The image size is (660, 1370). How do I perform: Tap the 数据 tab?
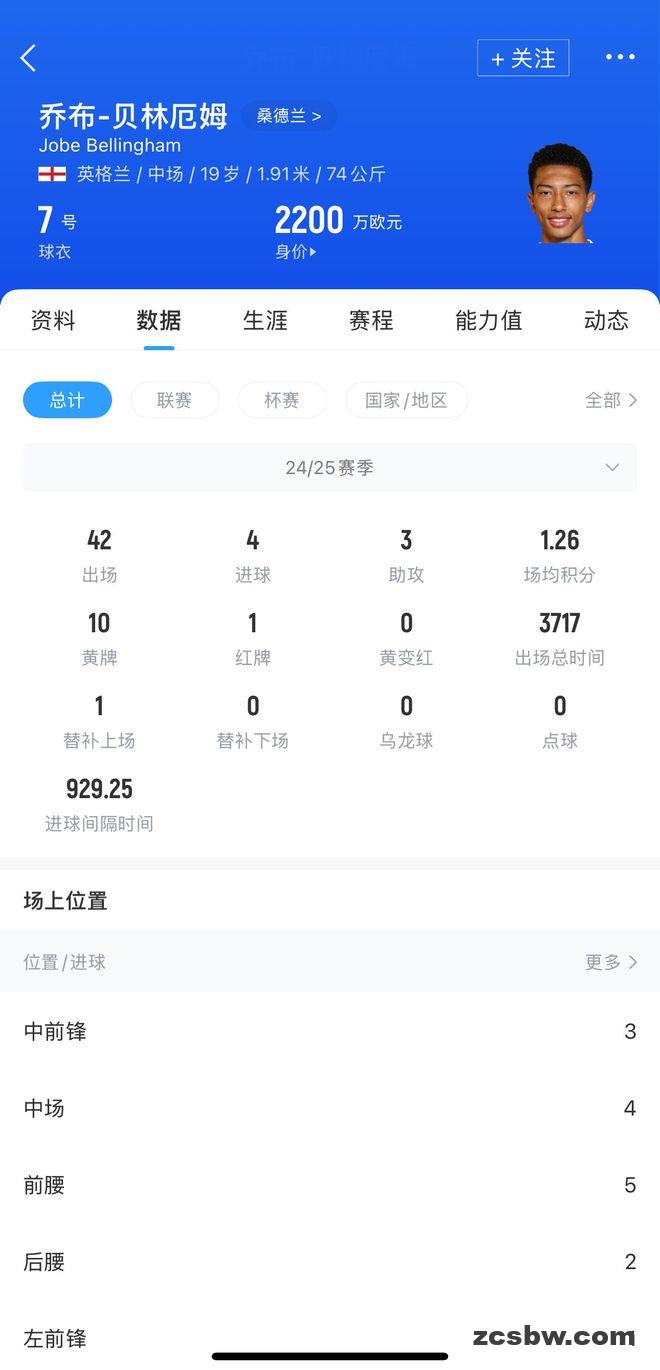coord(159,320)
